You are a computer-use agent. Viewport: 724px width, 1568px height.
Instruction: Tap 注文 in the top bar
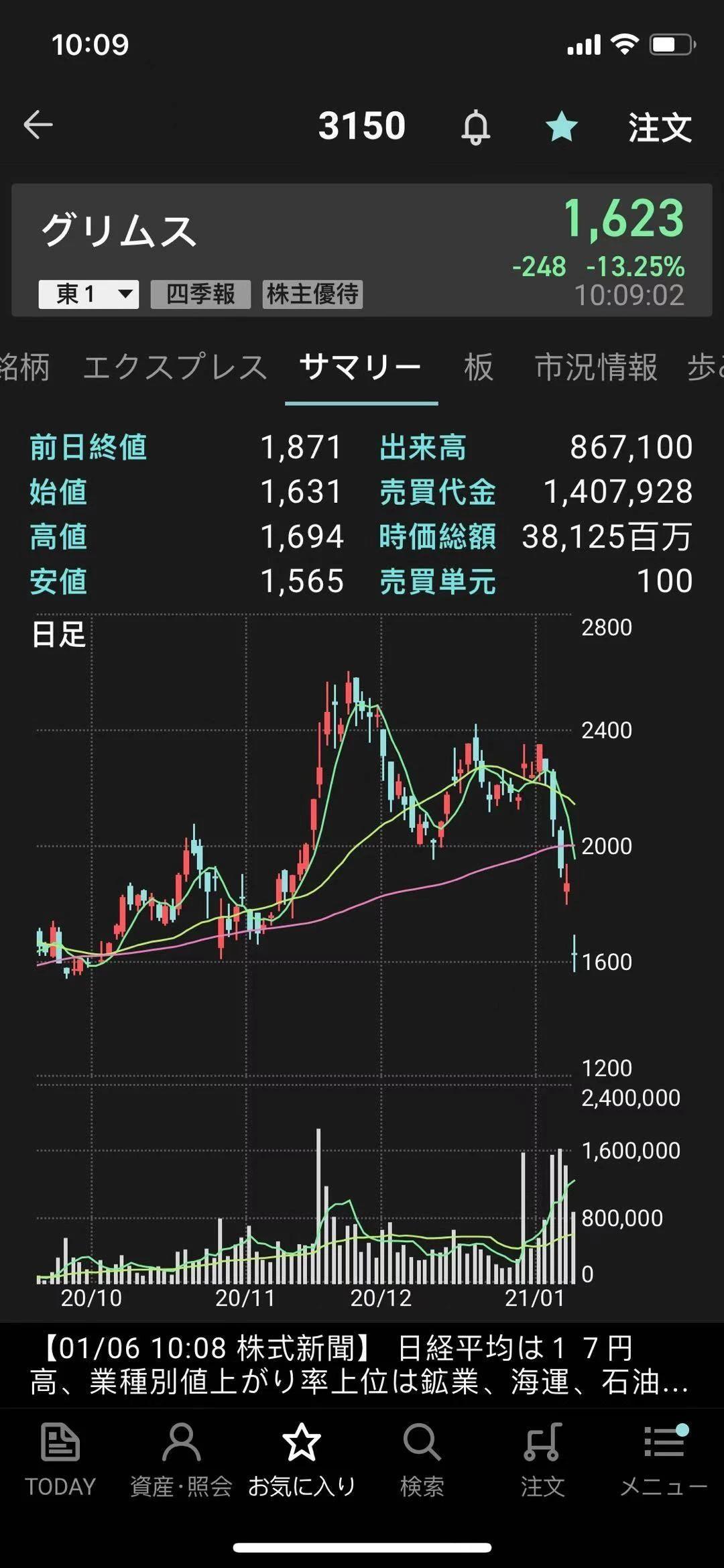(x=660, y=127)
